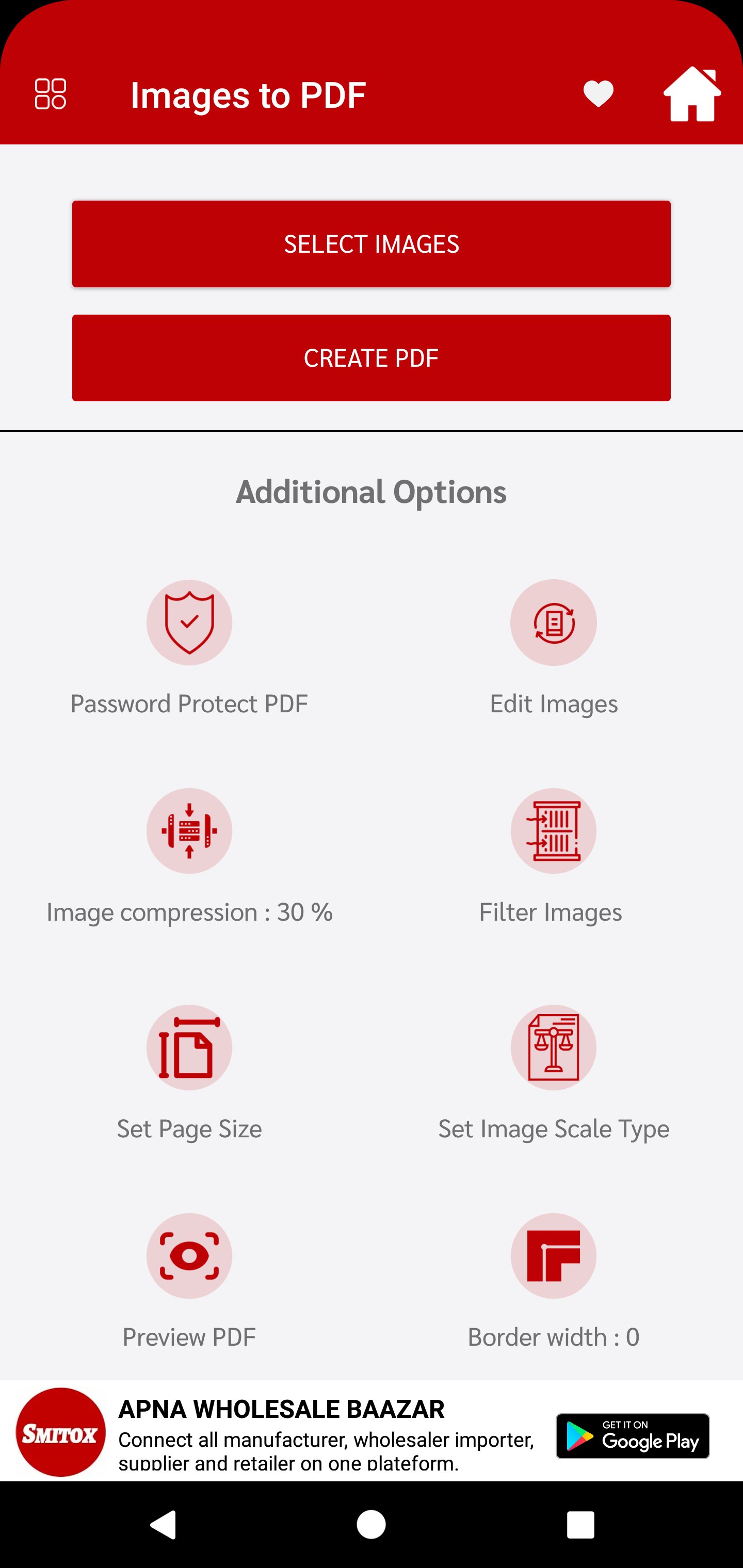Select the Set Page Size icon
The width and height of the screenshot is (743, 1568).
[189, 1047]
